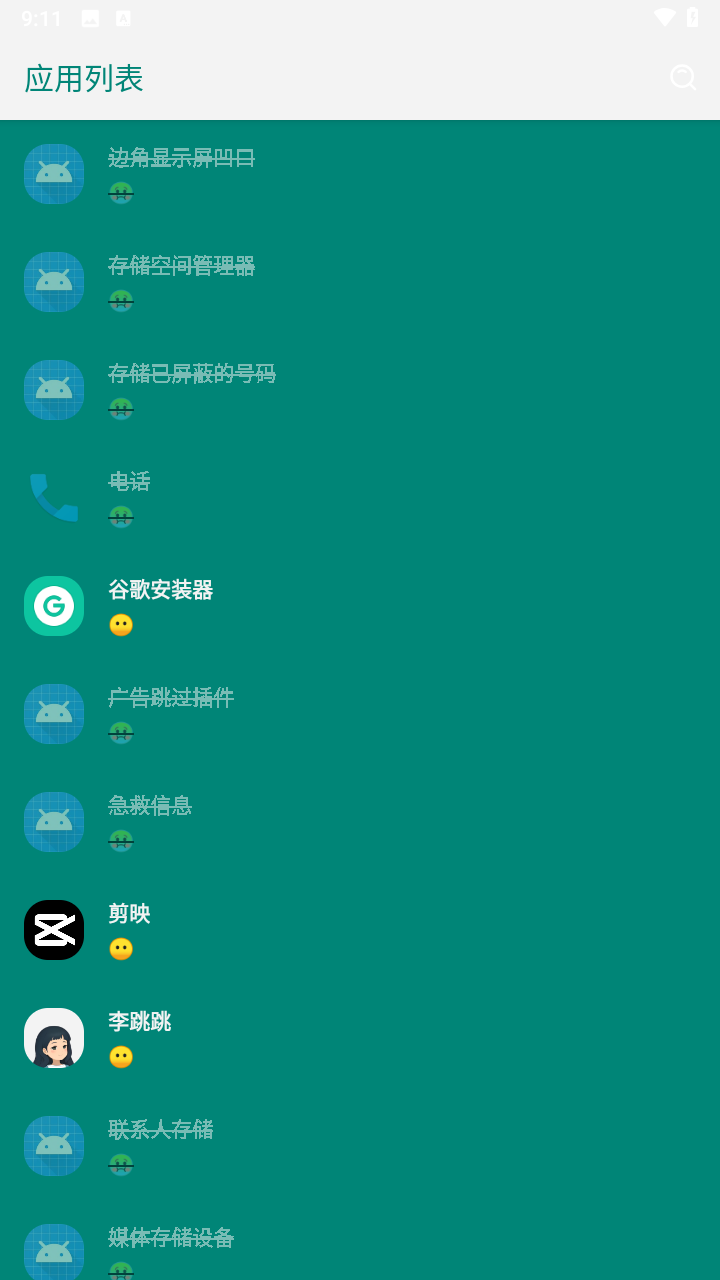
Task: Tap the emoji under 谷歌安装器
Action: pos(121,625)
